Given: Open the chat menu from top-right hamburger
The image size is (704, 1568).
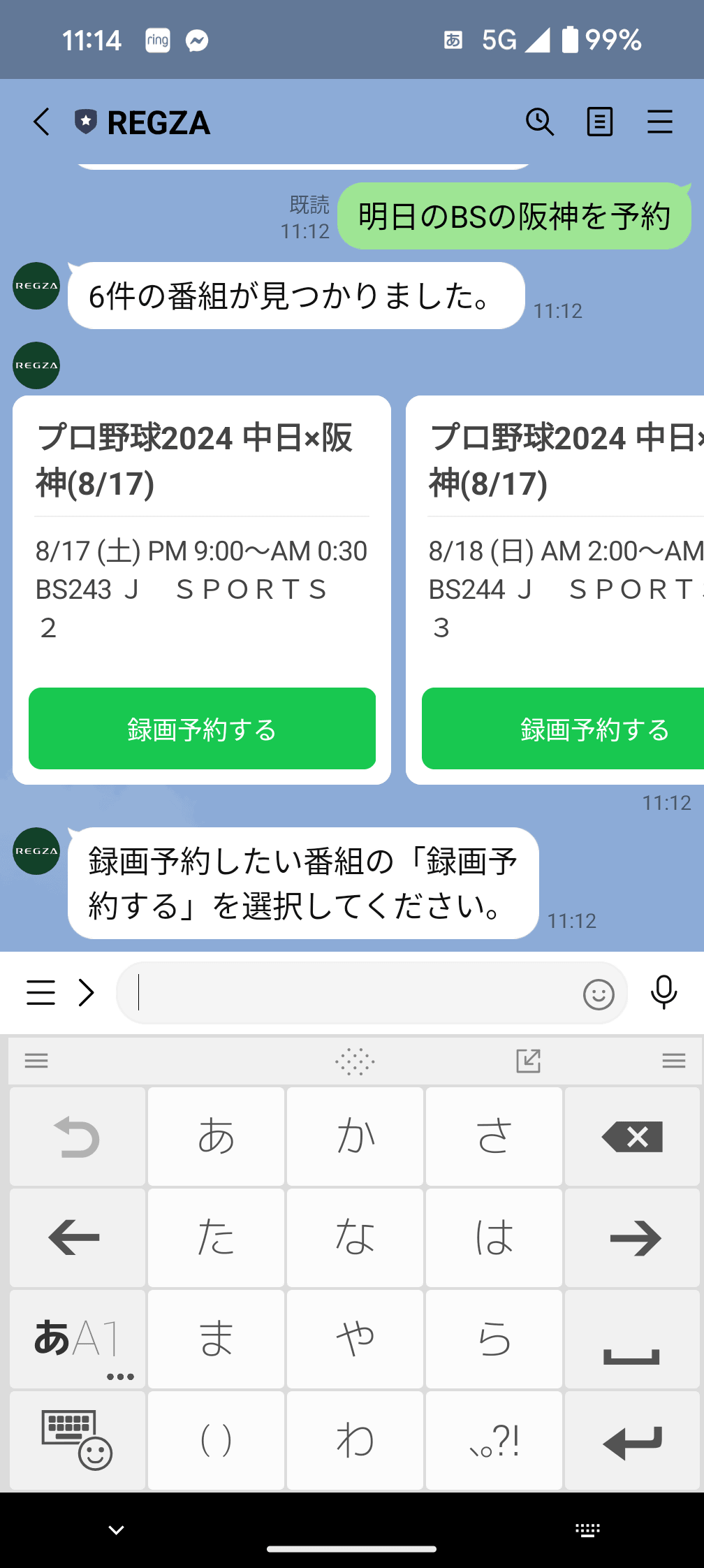Looking at the screenshot, I should (659, 122).
